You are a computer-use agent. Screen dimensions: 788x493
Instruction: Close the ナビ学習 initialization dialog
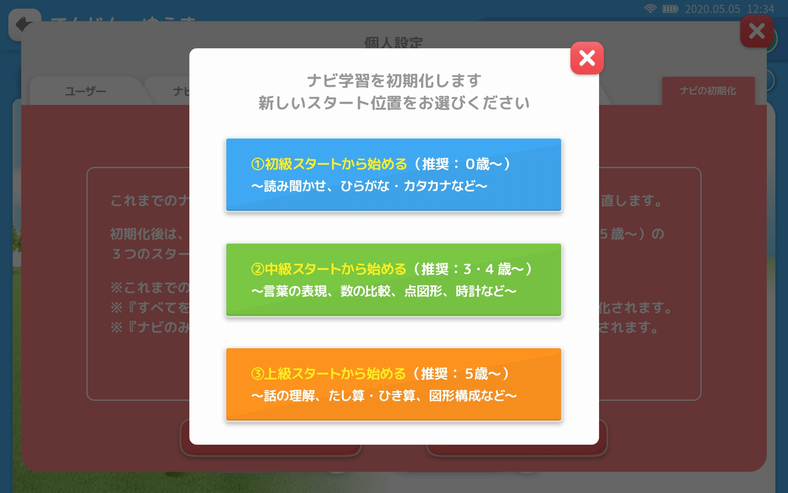(x=587, y=58)
